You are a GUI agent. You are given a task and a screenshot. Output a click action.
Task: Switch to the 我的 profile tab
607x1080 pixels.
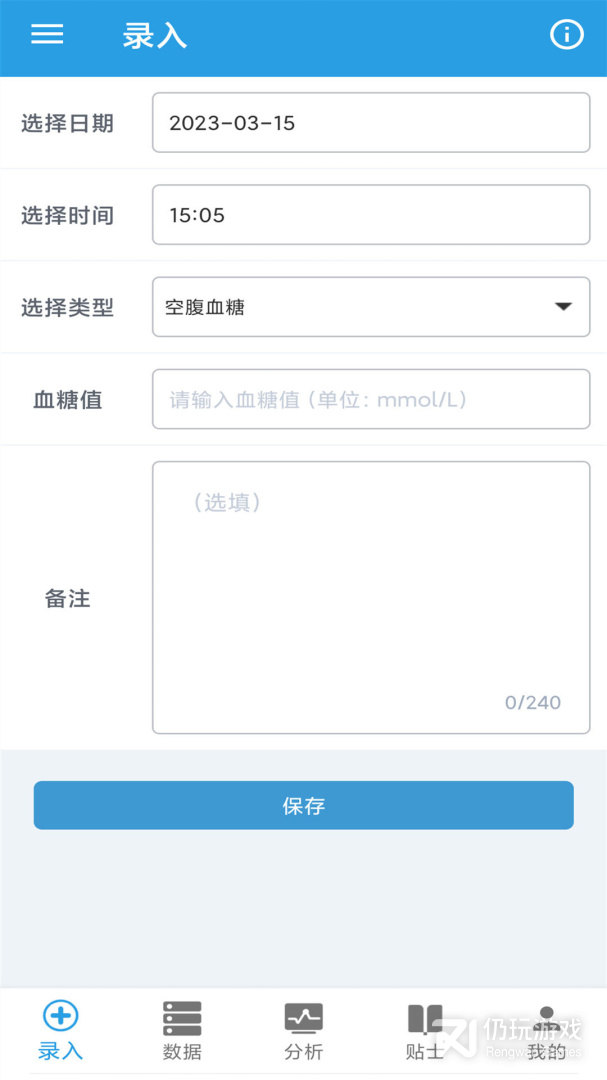click(546, 1031)
